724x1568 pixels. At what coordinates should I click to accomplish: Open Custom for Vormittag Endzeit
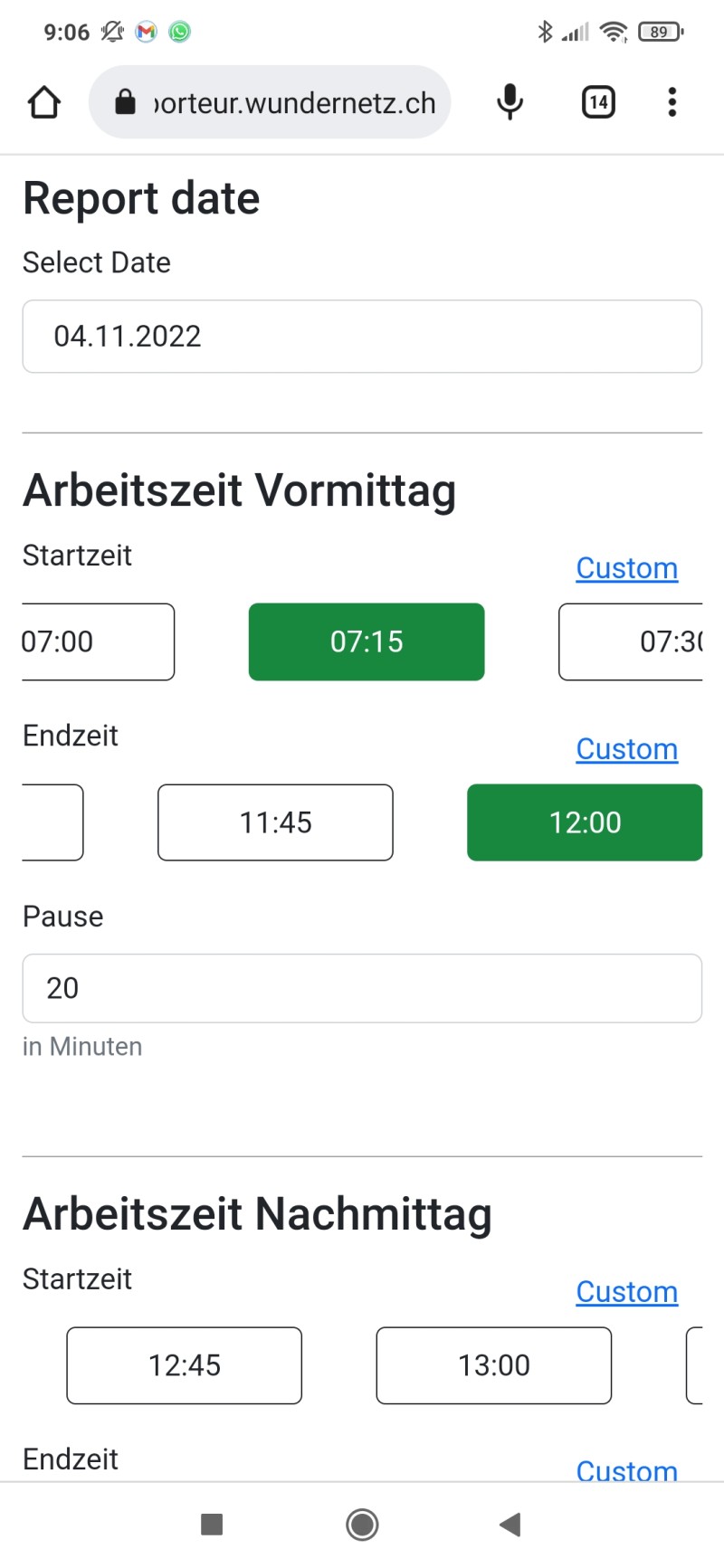tap(626, 749)
